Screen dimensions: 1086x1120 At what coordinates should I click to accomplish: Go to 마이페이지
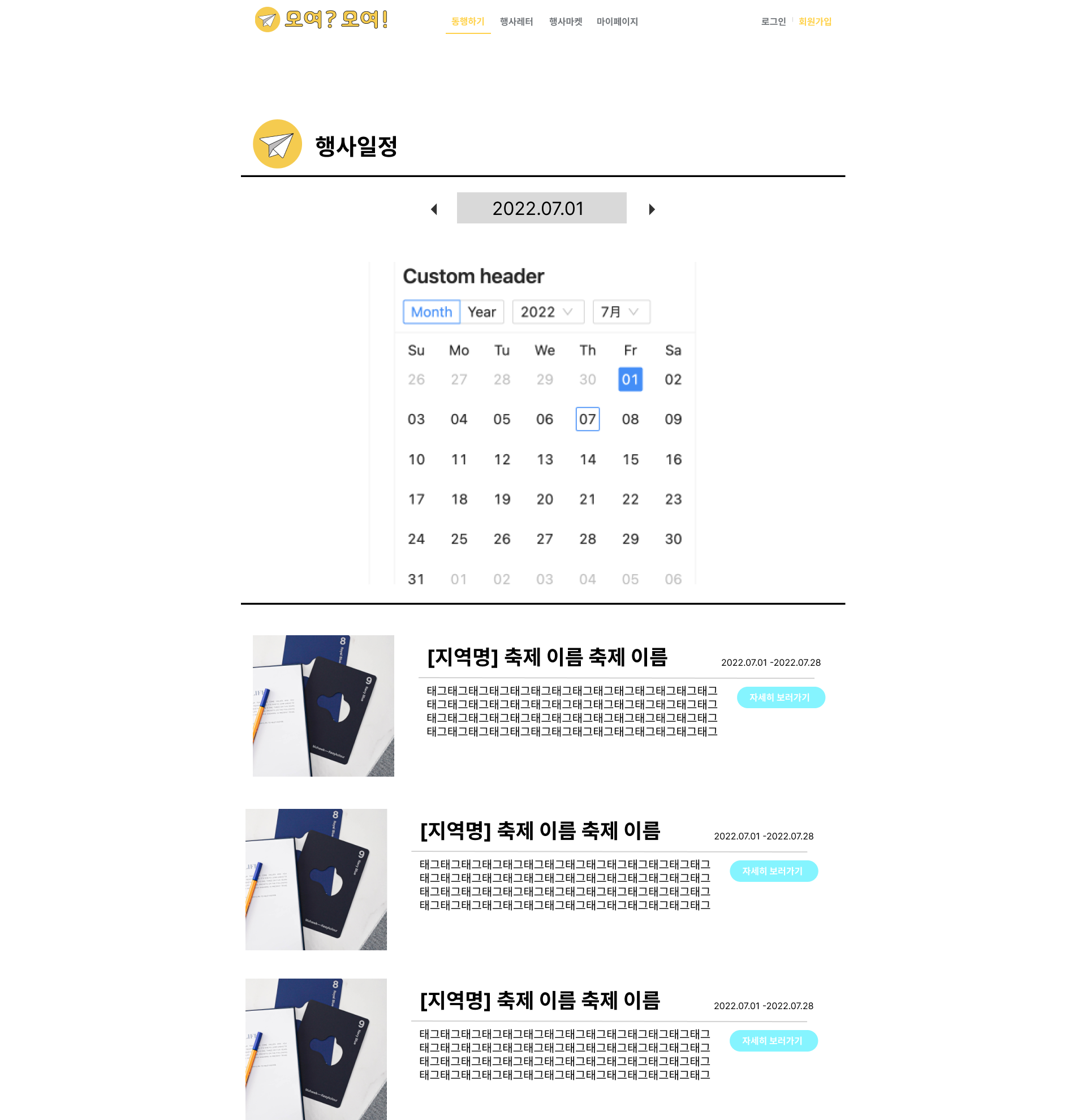coord(617,21)
